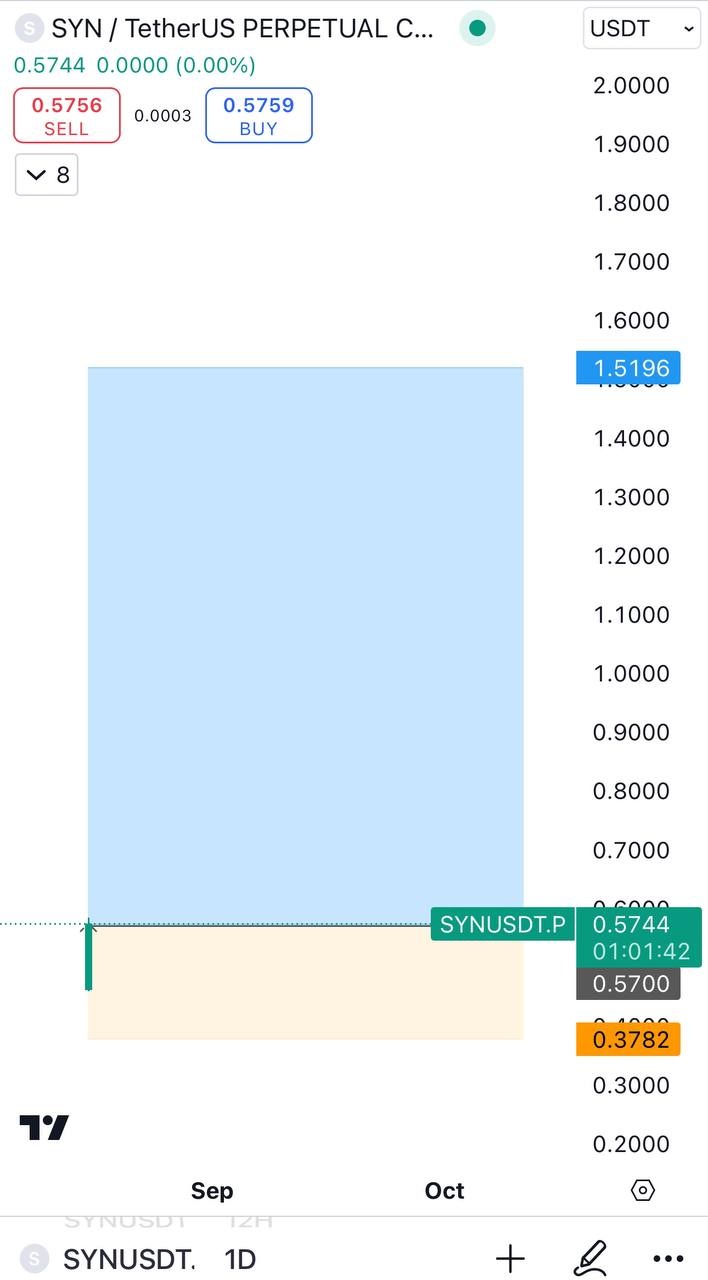Viewport: 708px width, 1280px height.
Task: Open symbol search for SYNUSDT.
Action: (x=128, y=1258)
